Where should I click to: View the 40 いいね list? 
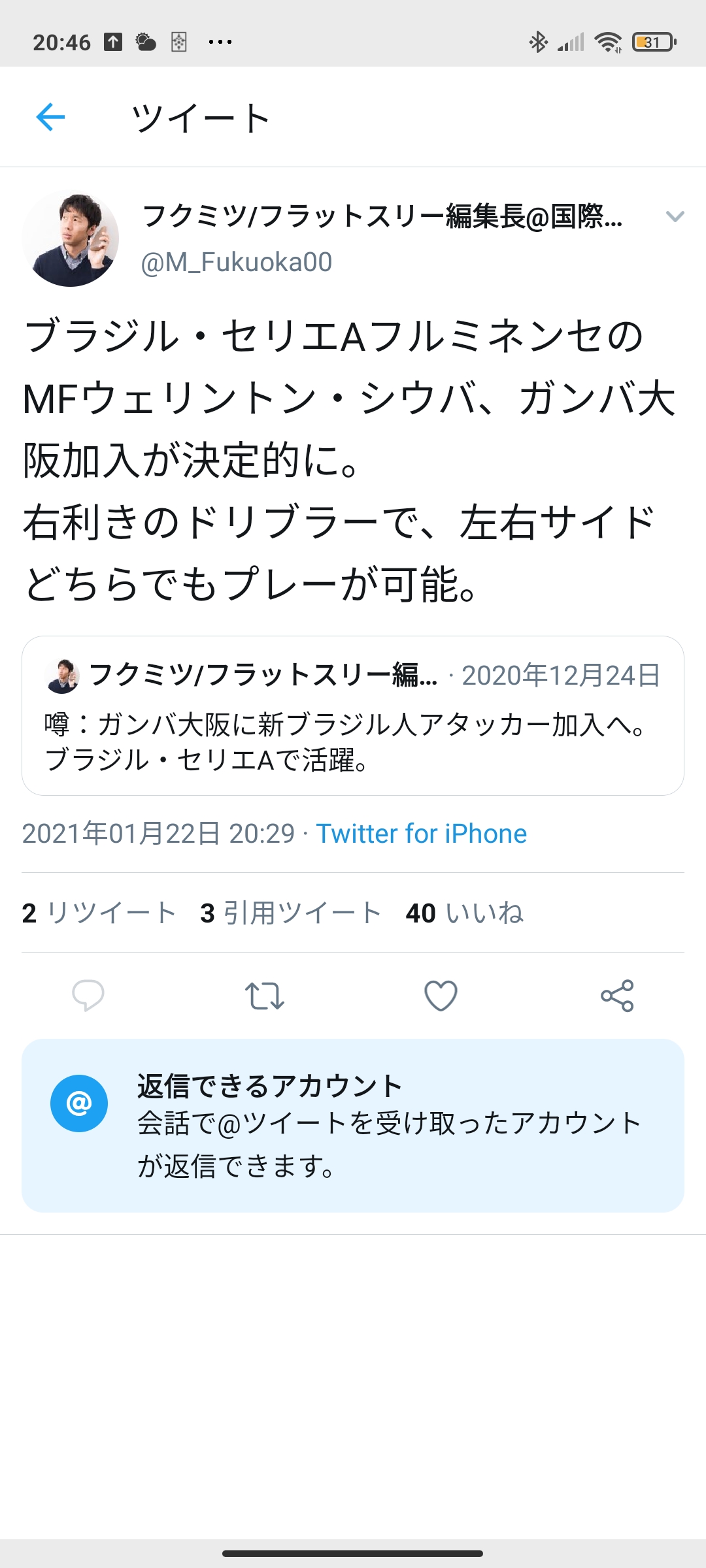tap(464, 913)
